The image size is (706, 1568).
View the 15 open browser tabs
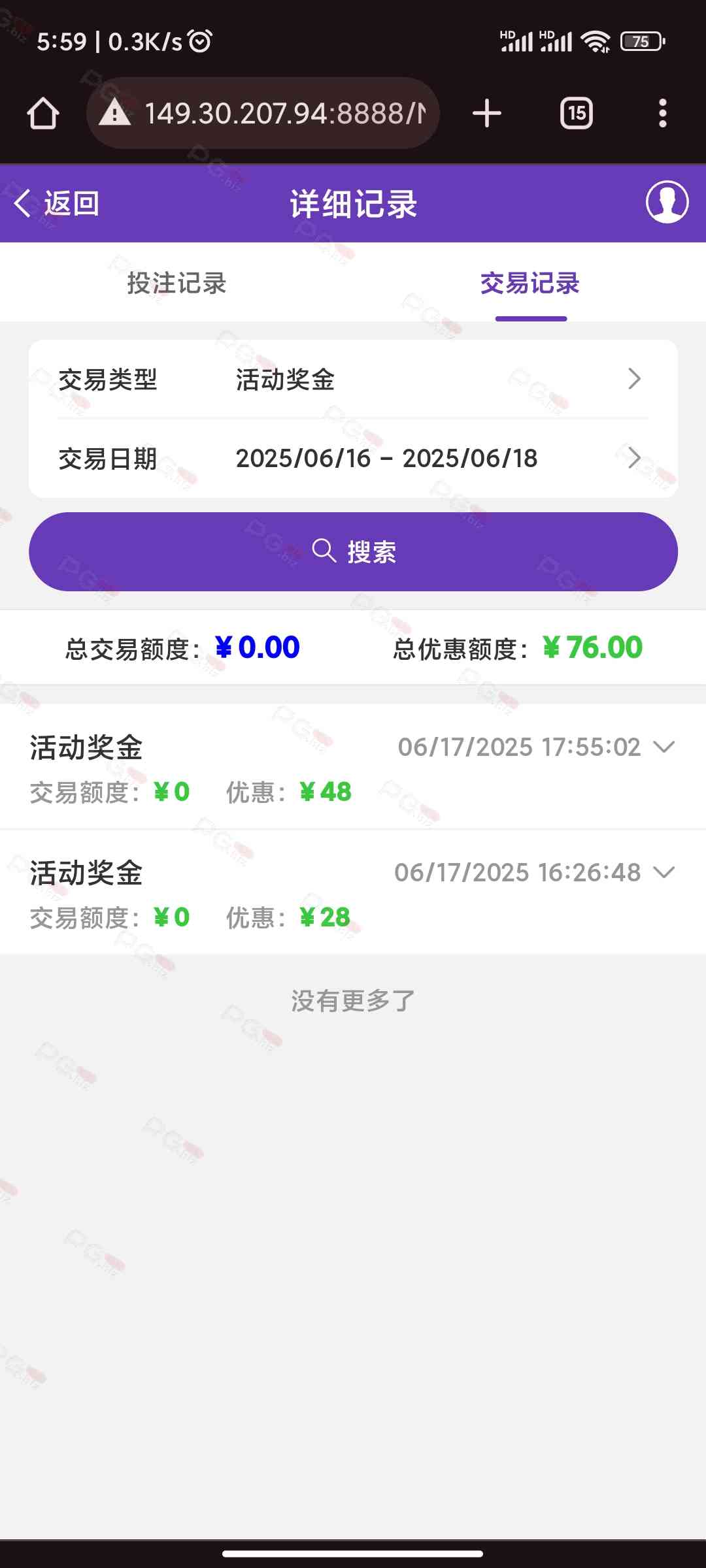point(577,114)
